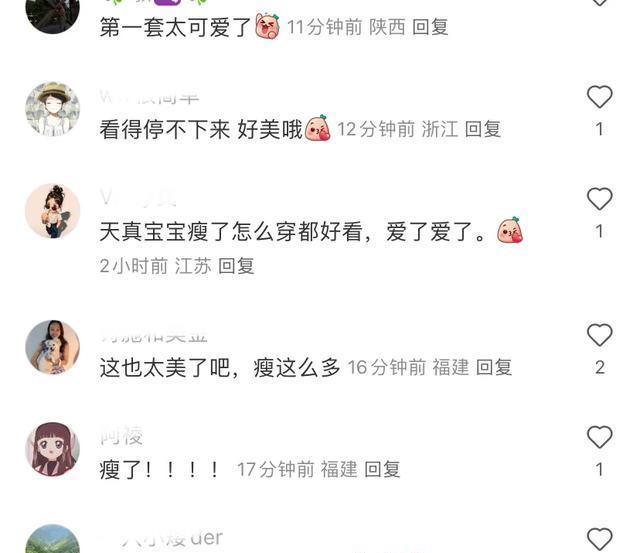640x553 pixels.
Task: Open avatar of '第一套太可爱了' commenter
Action: (52, 12)
